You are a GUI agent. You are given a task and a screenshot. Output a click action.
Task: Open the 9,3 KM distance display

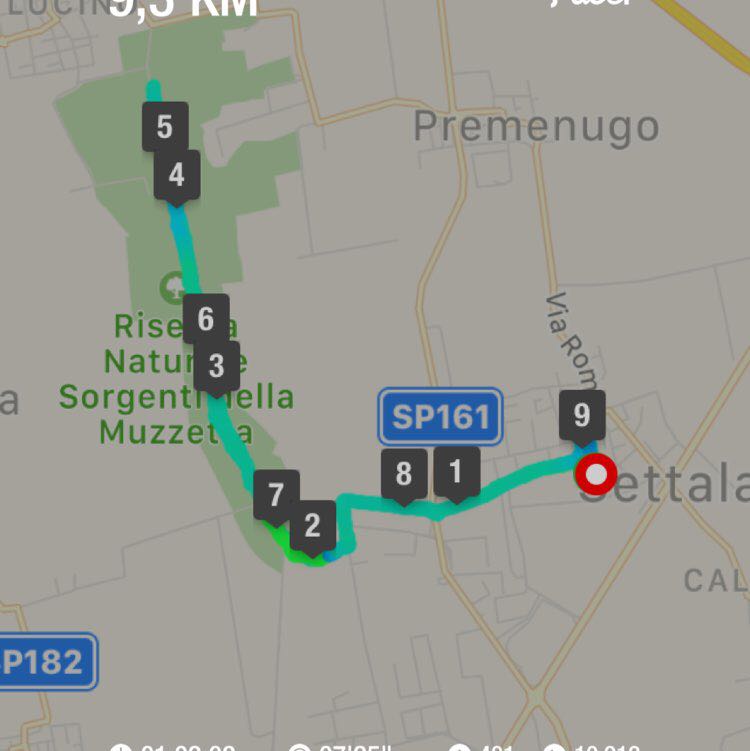coord(180,10)
